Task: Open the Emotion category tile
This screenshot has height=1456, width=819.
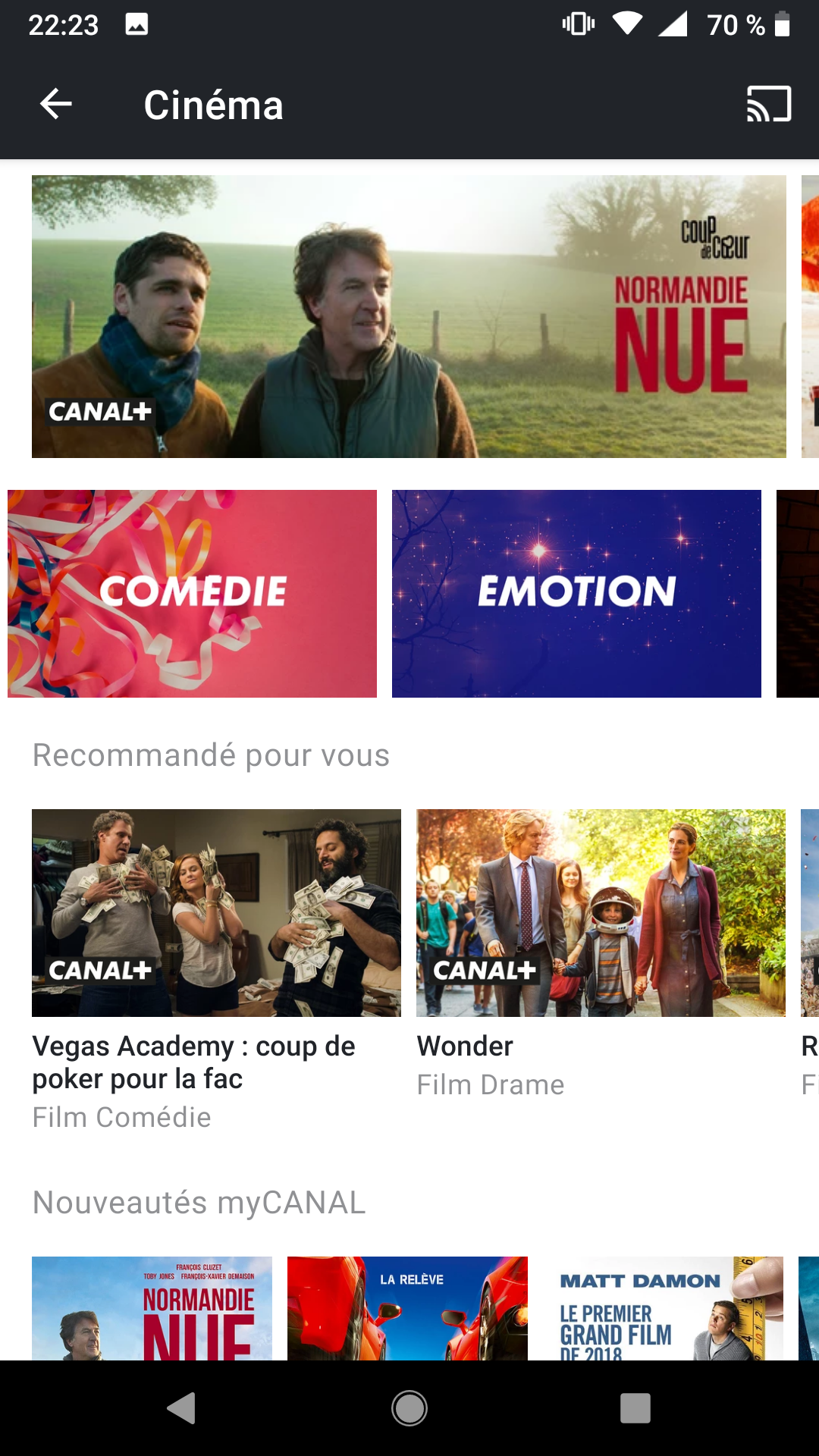Action: tap(576, 593)
